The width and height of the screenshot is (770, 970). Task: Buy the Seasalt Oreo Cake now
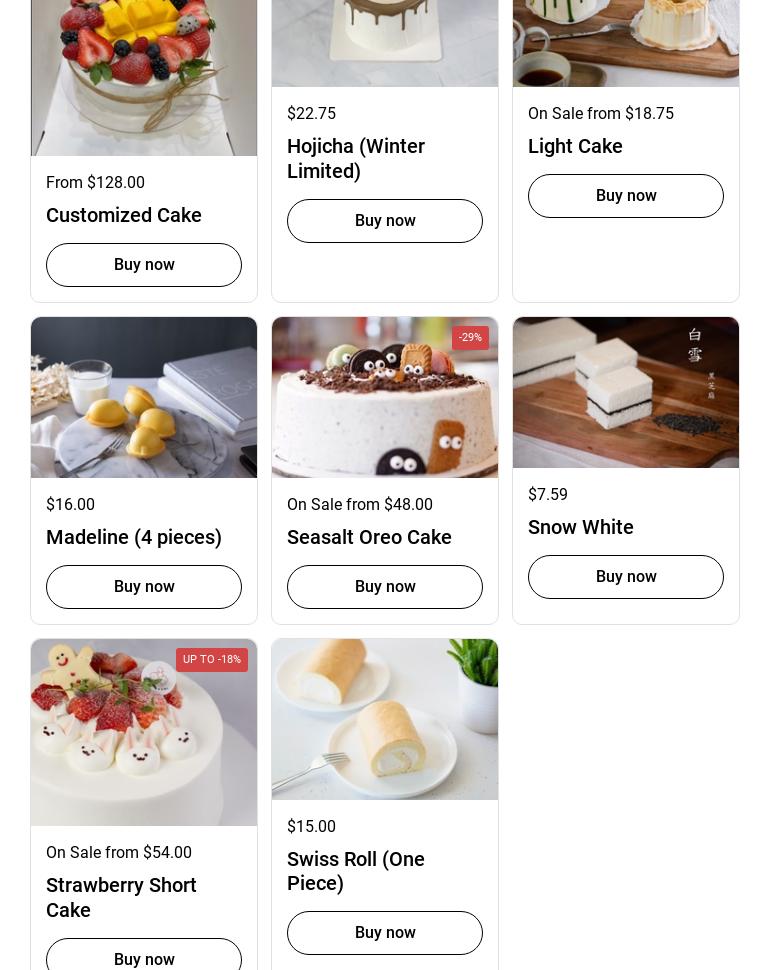coord(385,587)
